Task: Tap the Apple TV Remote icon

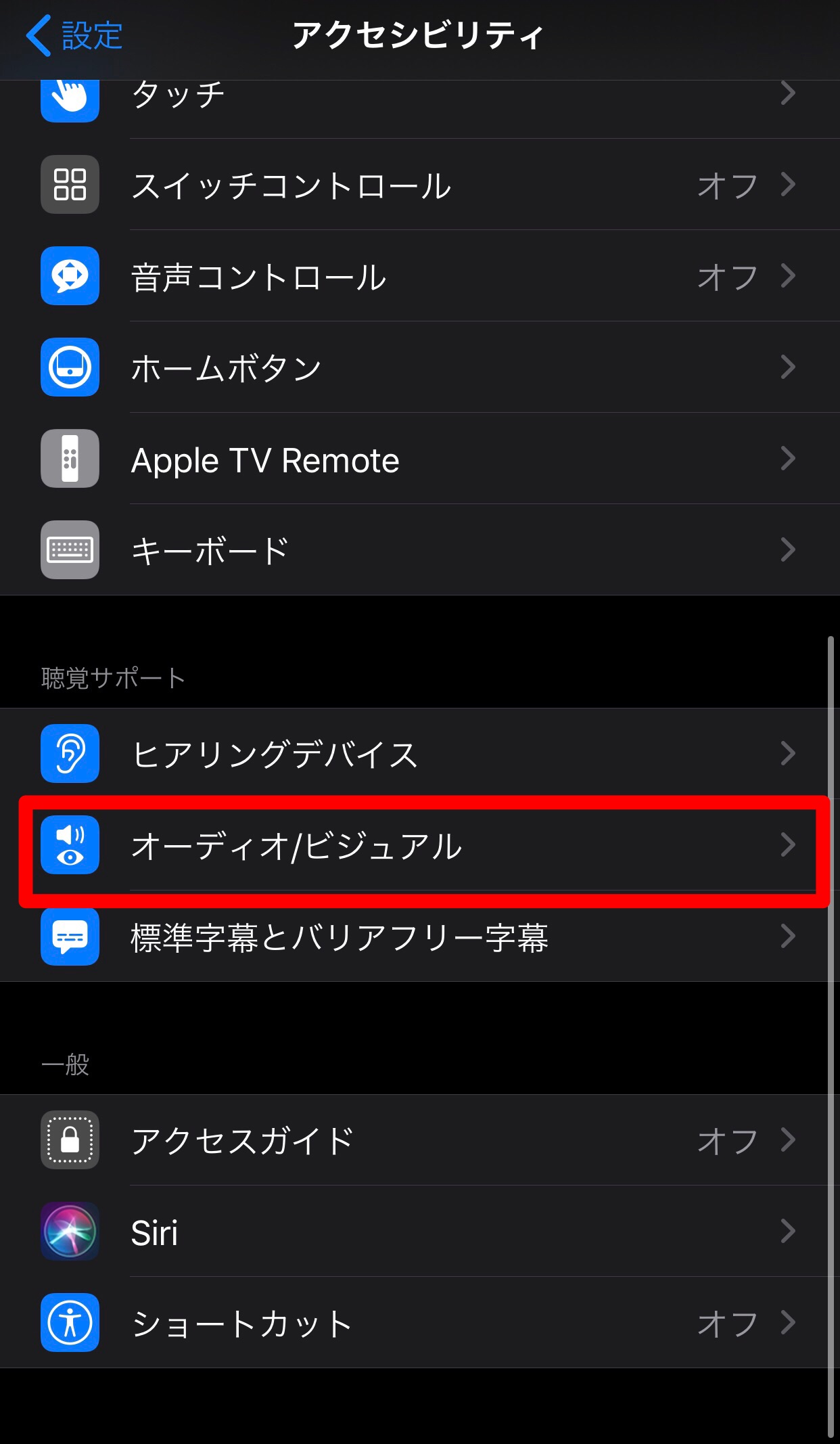Action: click(70, 459)
